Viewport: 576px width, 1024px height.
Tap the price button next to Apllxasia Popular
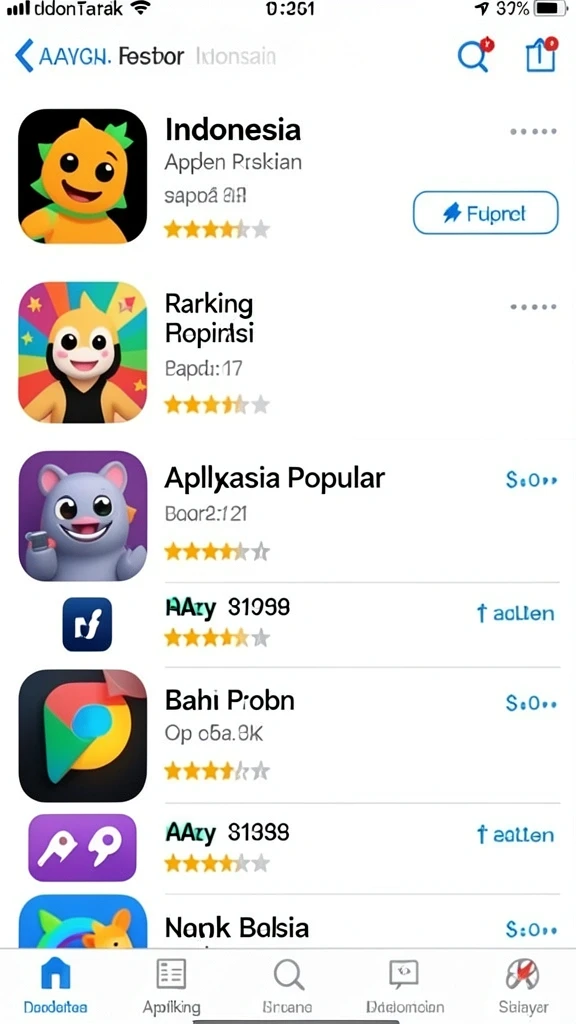click(x=532, y=481)
